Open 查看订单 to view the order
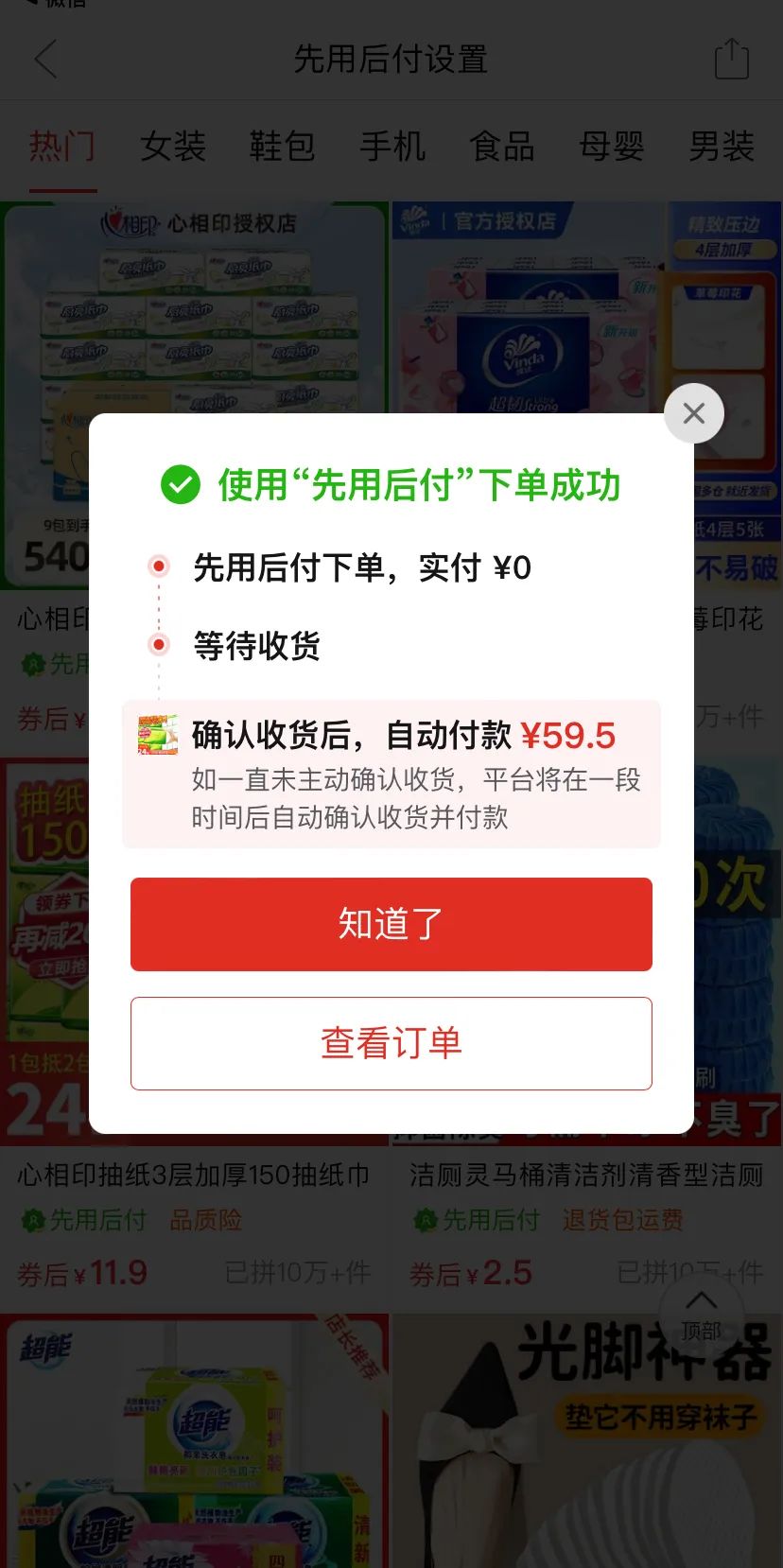The width and height of the screenshot is (783, 1568). pyautogui.click(x=391, y=1043)
